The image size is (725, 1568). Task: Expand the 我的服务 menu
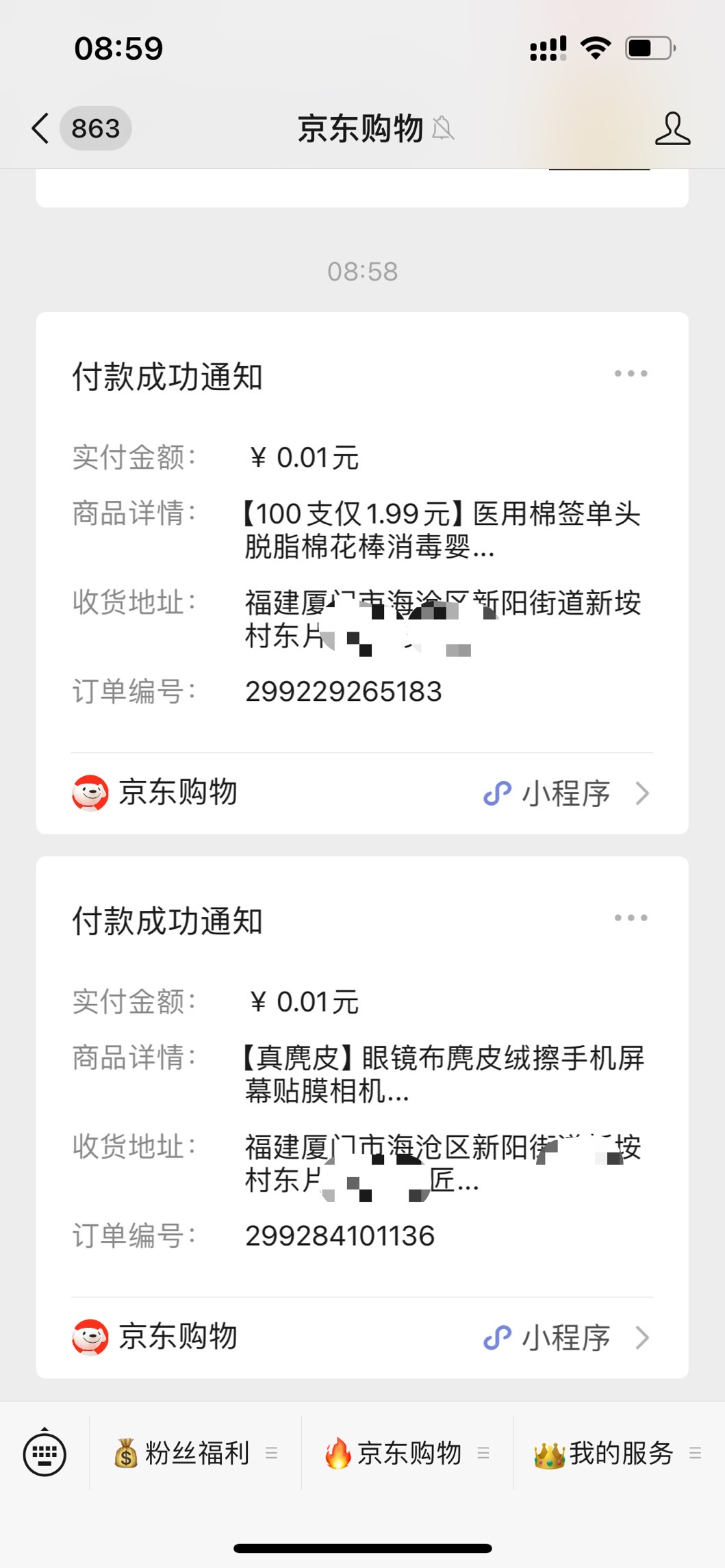[618, 1453]
